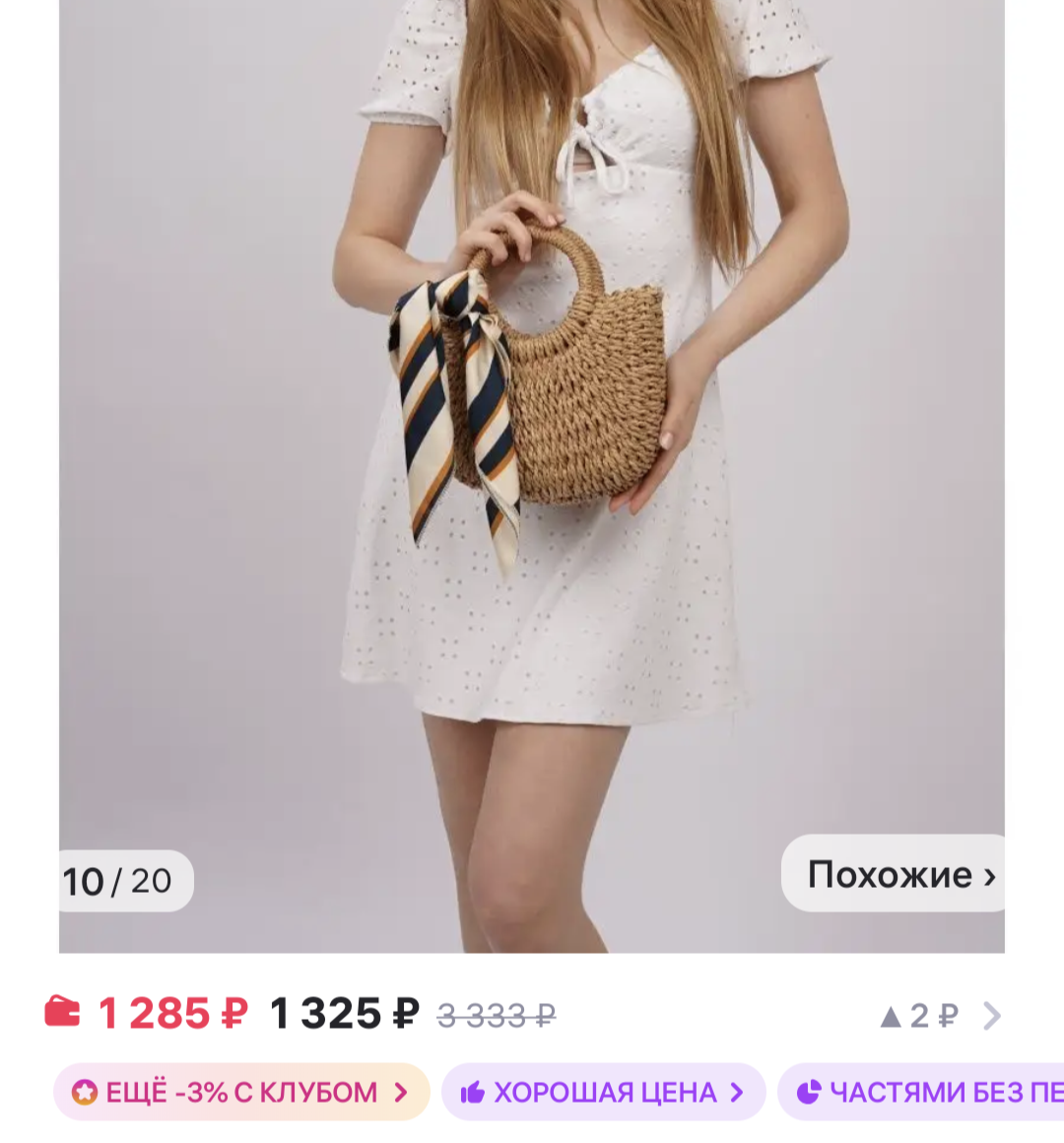Image resolution: width=1064 pixels, height=1143 pixels.
Task: Click the chevron next to ▲2 ₽
Action: coord(992,1013)
